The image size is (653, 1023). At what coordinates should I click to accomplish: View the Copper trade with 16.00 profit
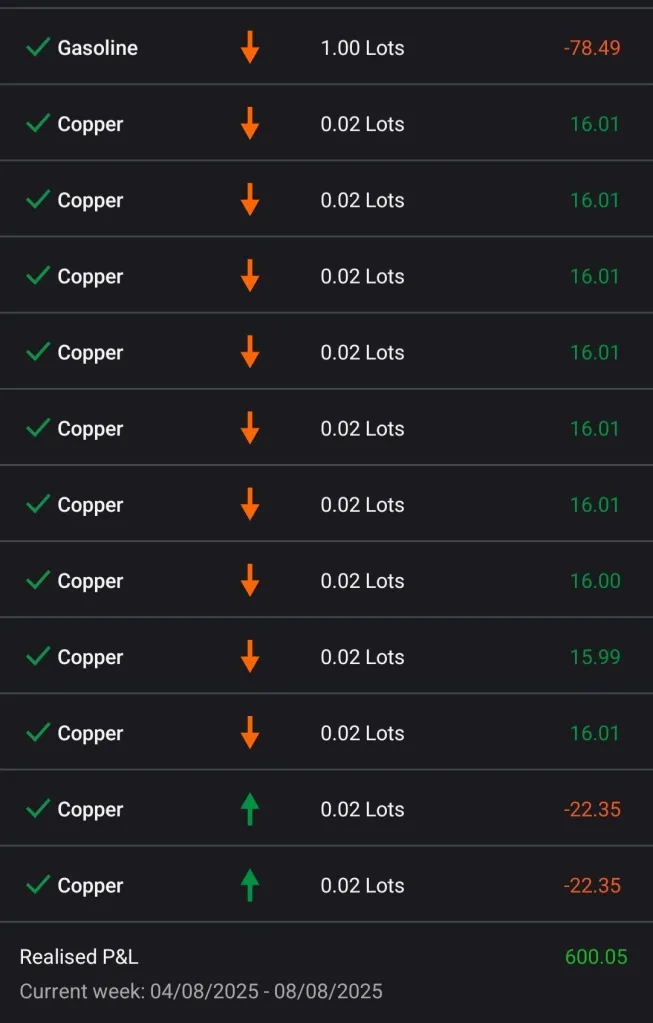point(326,581)
